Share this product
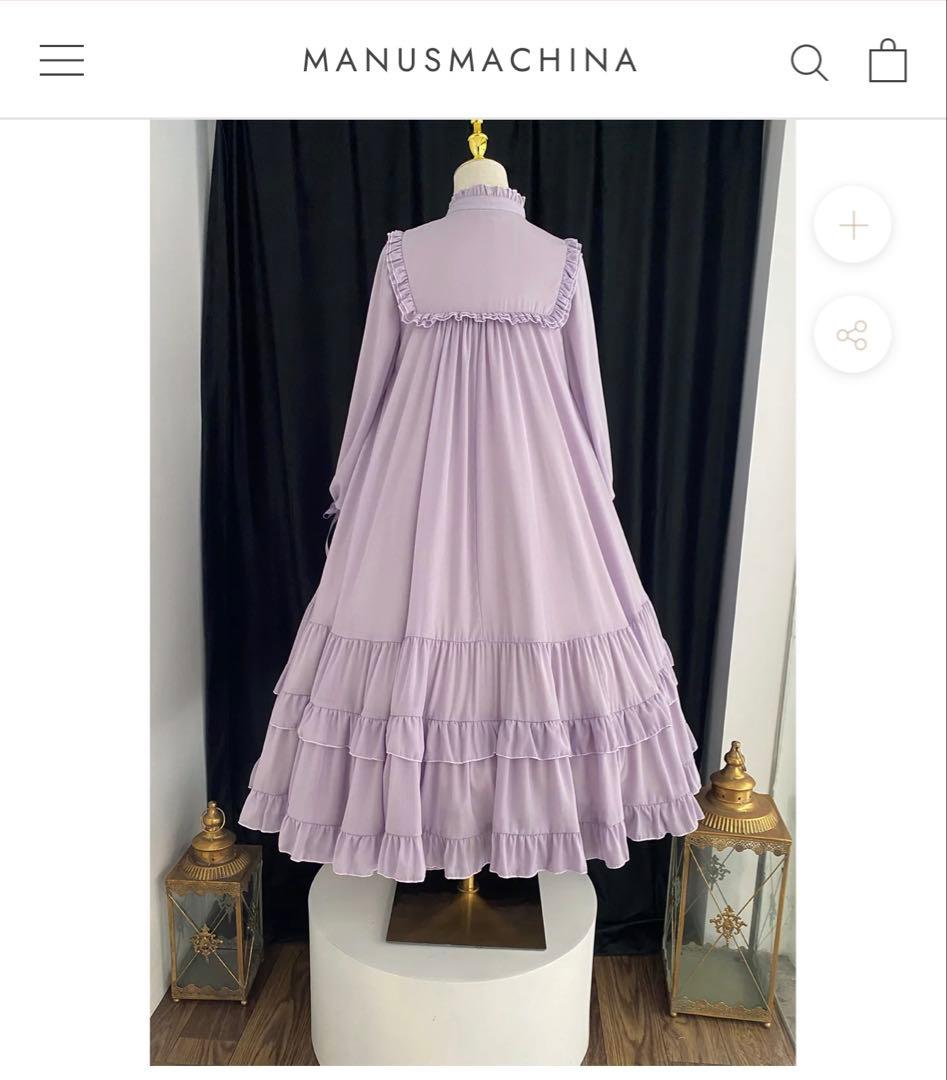The height and width of the screenshot is (1080, 947). coord(852,335)
